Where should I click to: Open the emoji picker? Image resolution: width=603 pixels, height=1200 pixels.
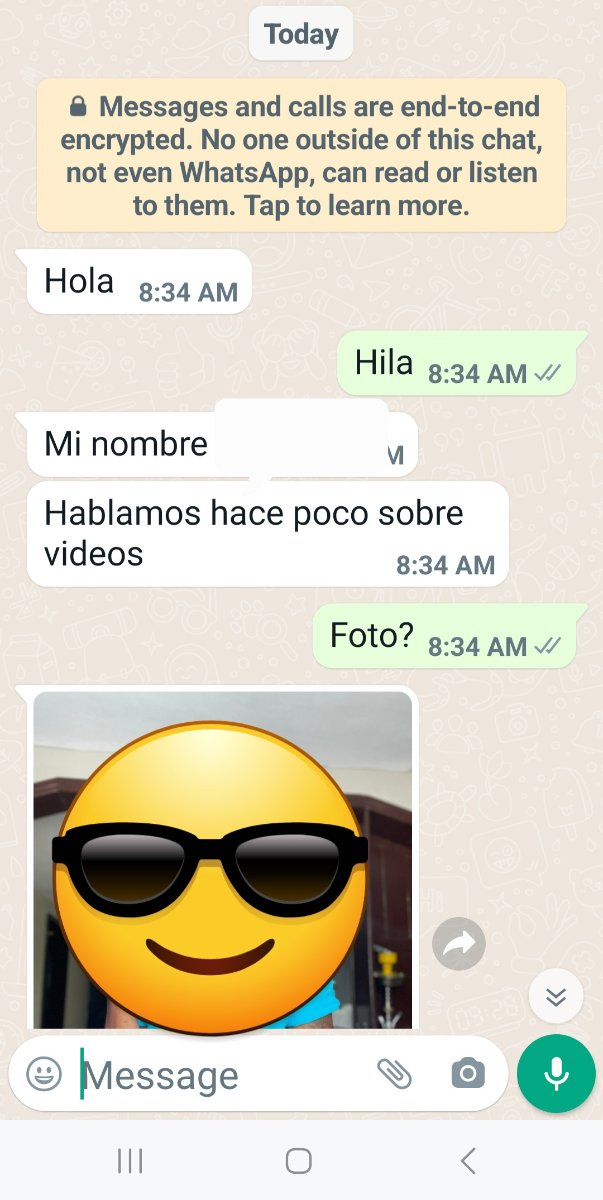(x=43, y=1075)
